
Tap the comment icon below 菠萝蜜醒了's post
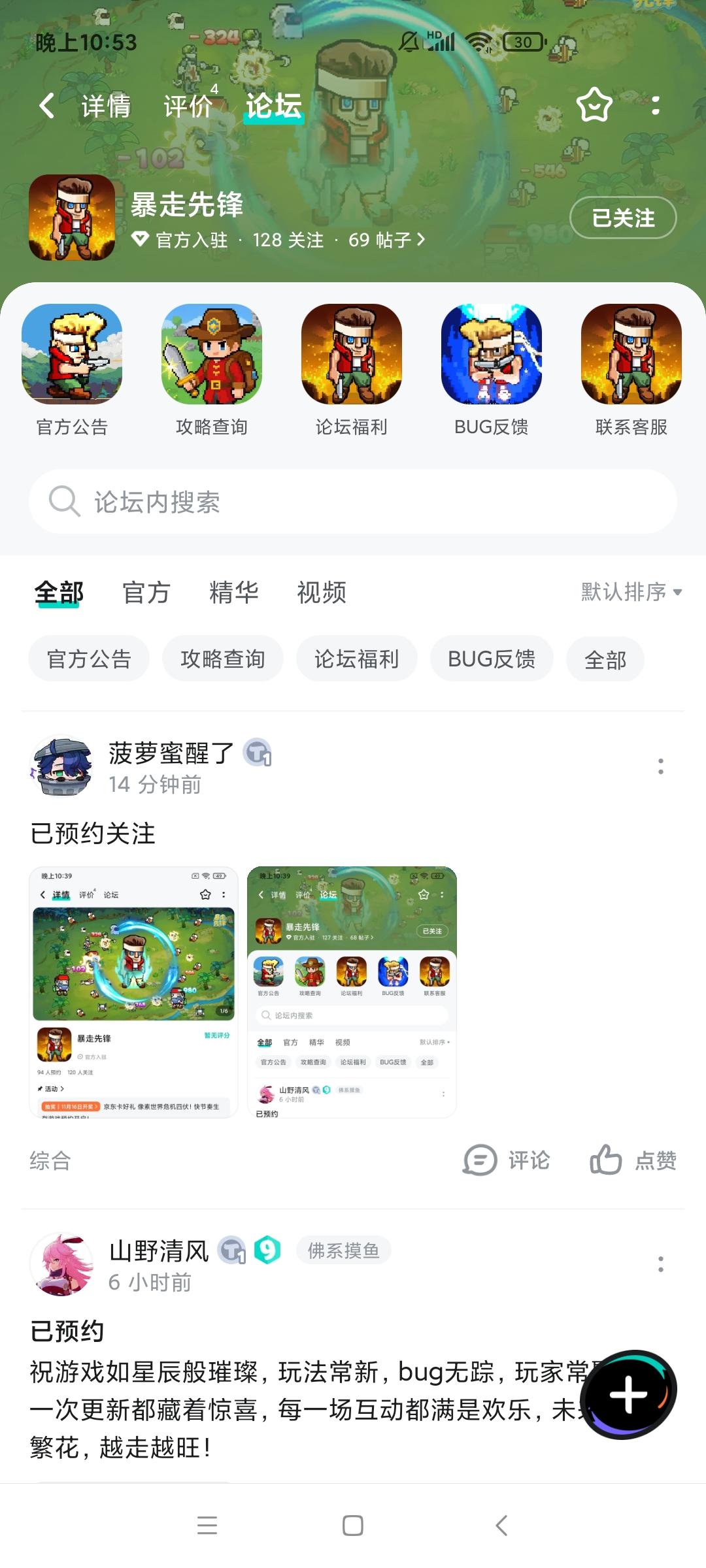pyautogui.click(x=507, y=1160)
